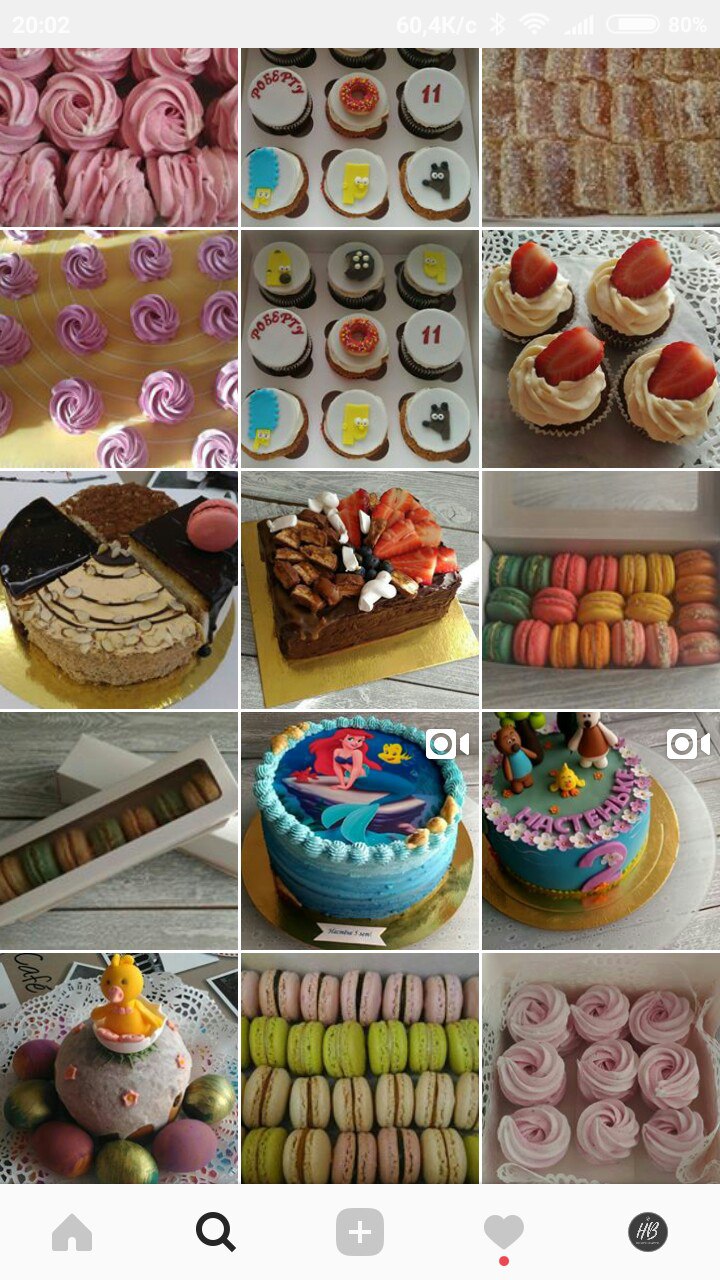Open the long window box of macarons
Screen dimensions: 720x1280
119,830
